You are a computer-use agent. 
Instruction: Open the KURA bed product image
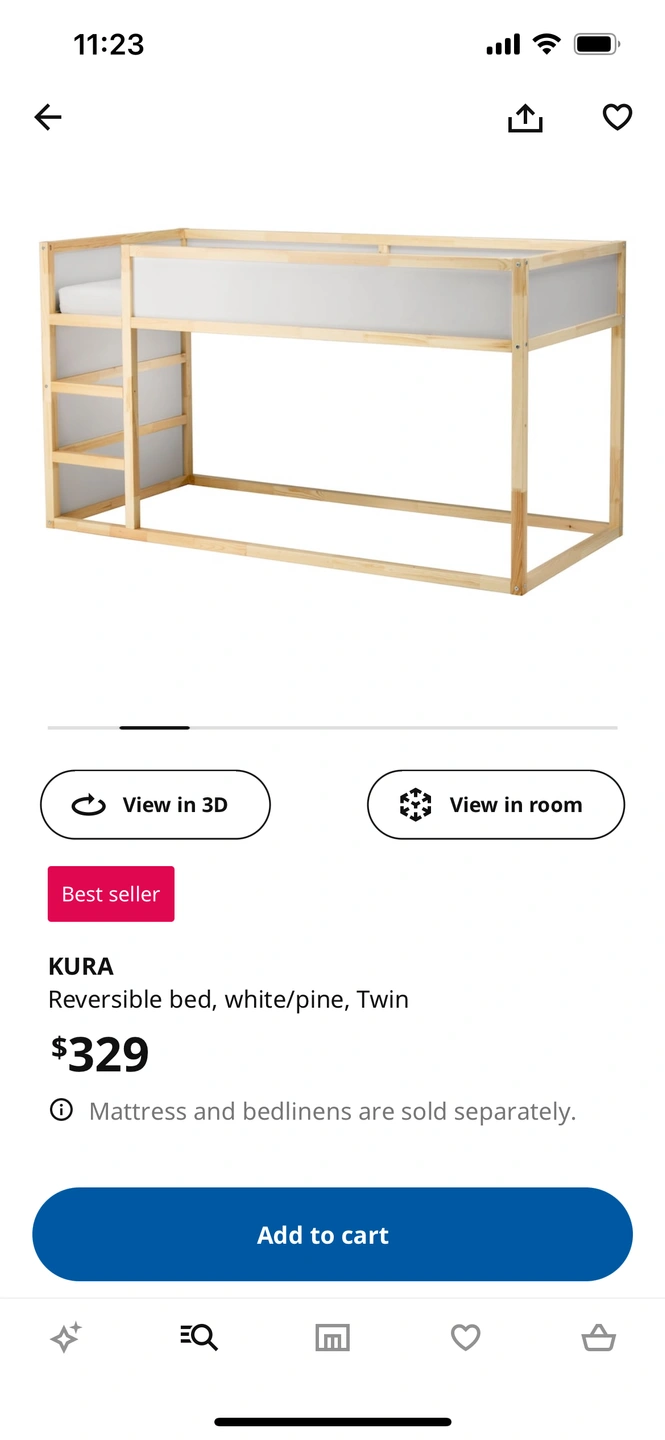[332, 412]
